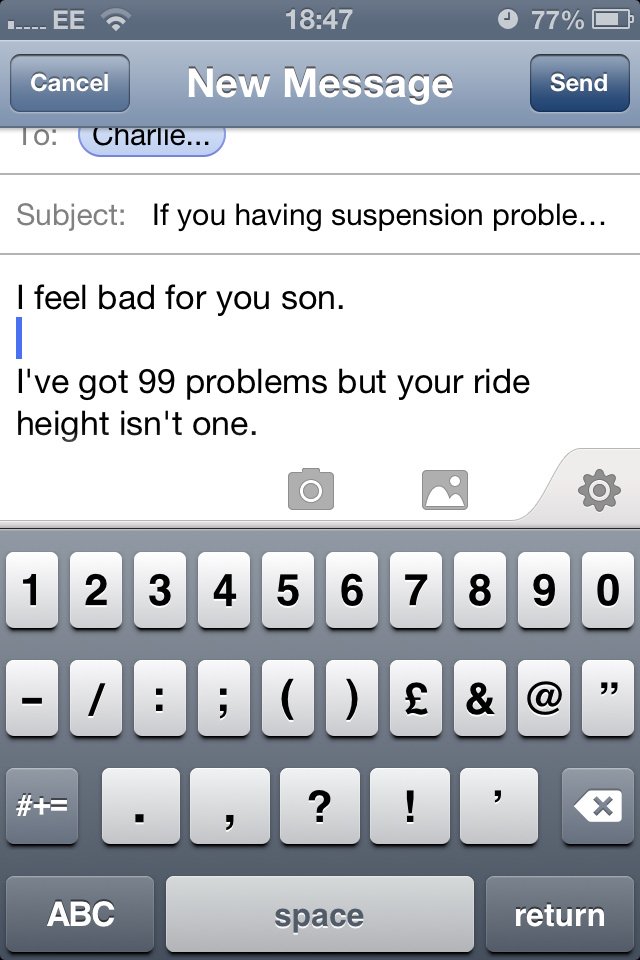This screenshot has height=960, width=640.
Task: Send the email message
Action: (x=579, y=83)
